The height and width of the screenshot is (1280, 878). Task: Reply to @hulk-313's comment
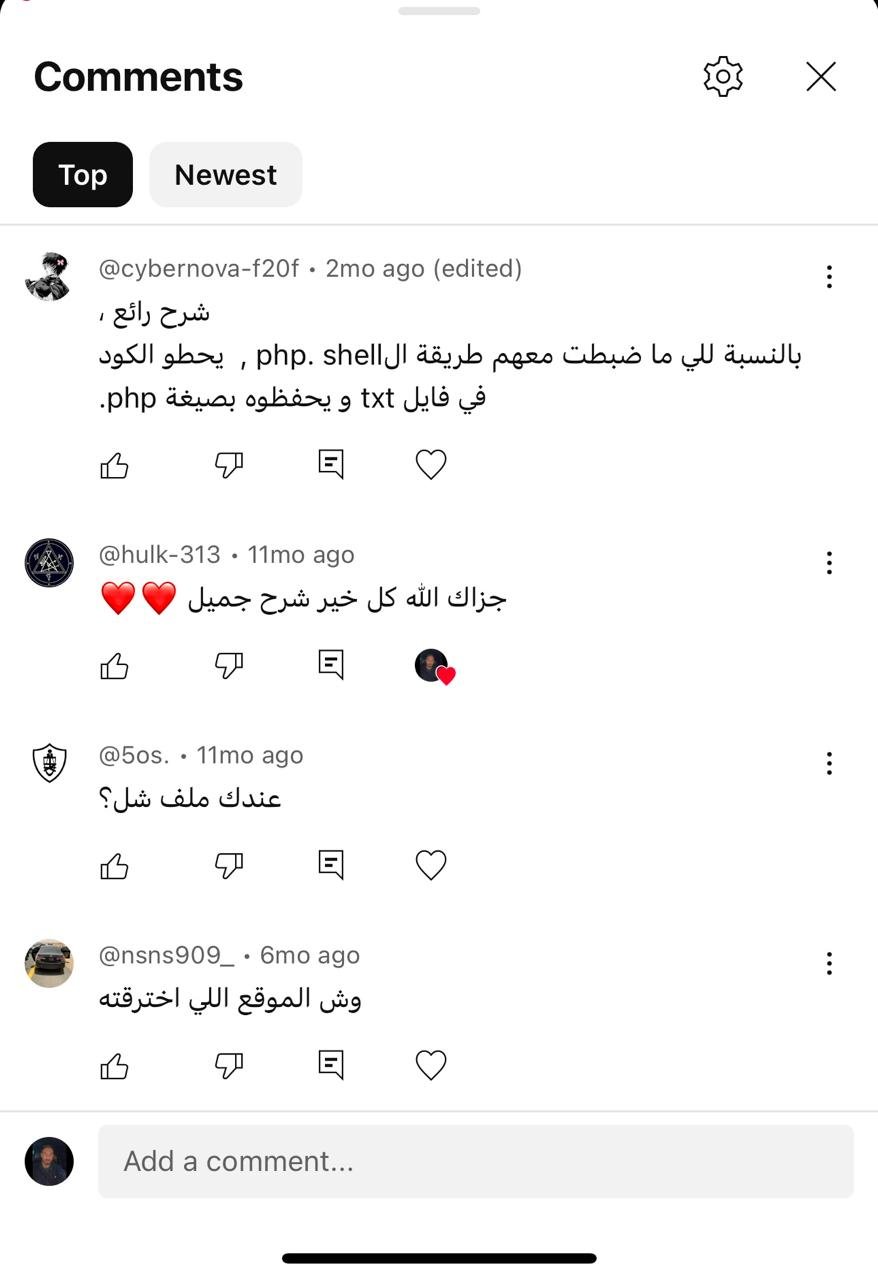[x=331, y=665]
